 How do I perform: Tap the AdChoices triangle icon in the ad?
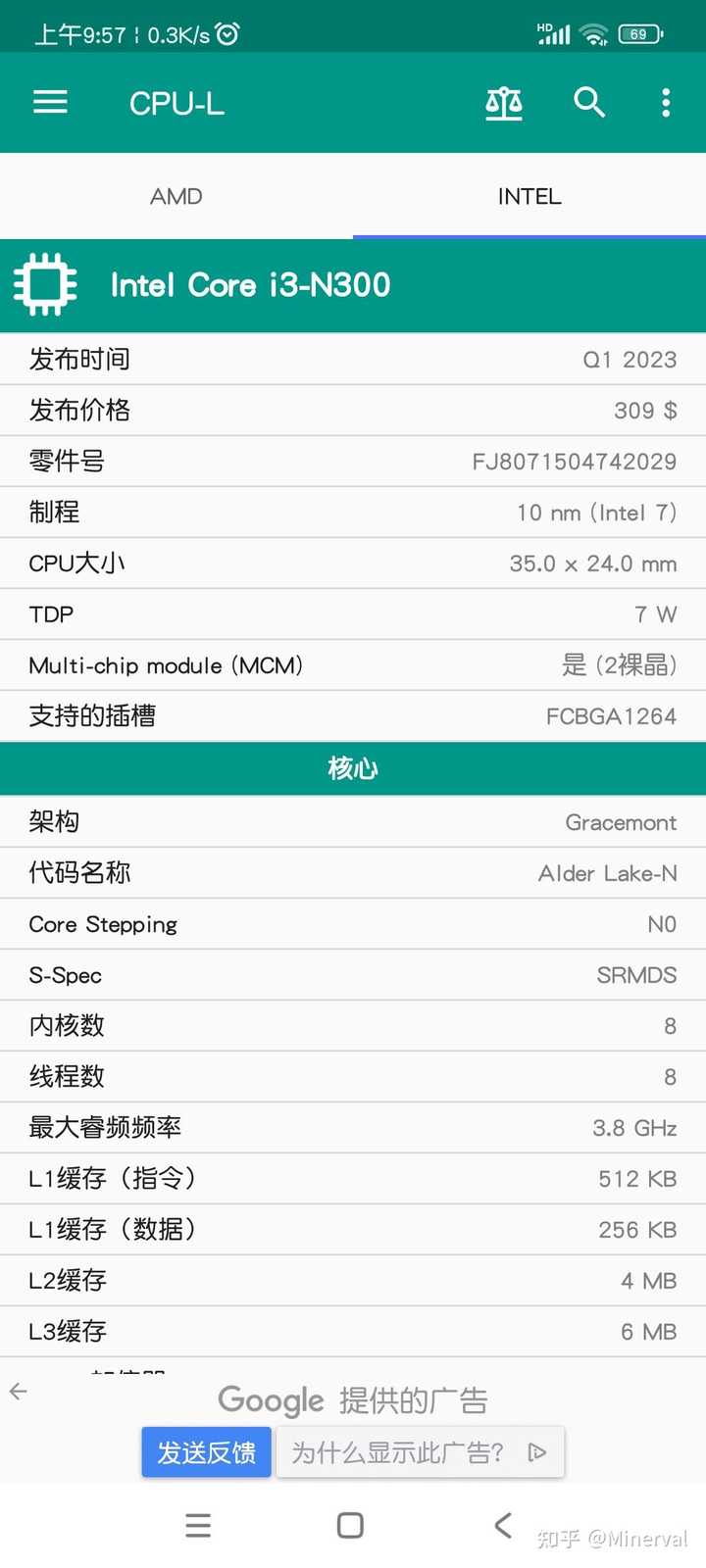coord(536,1452)
